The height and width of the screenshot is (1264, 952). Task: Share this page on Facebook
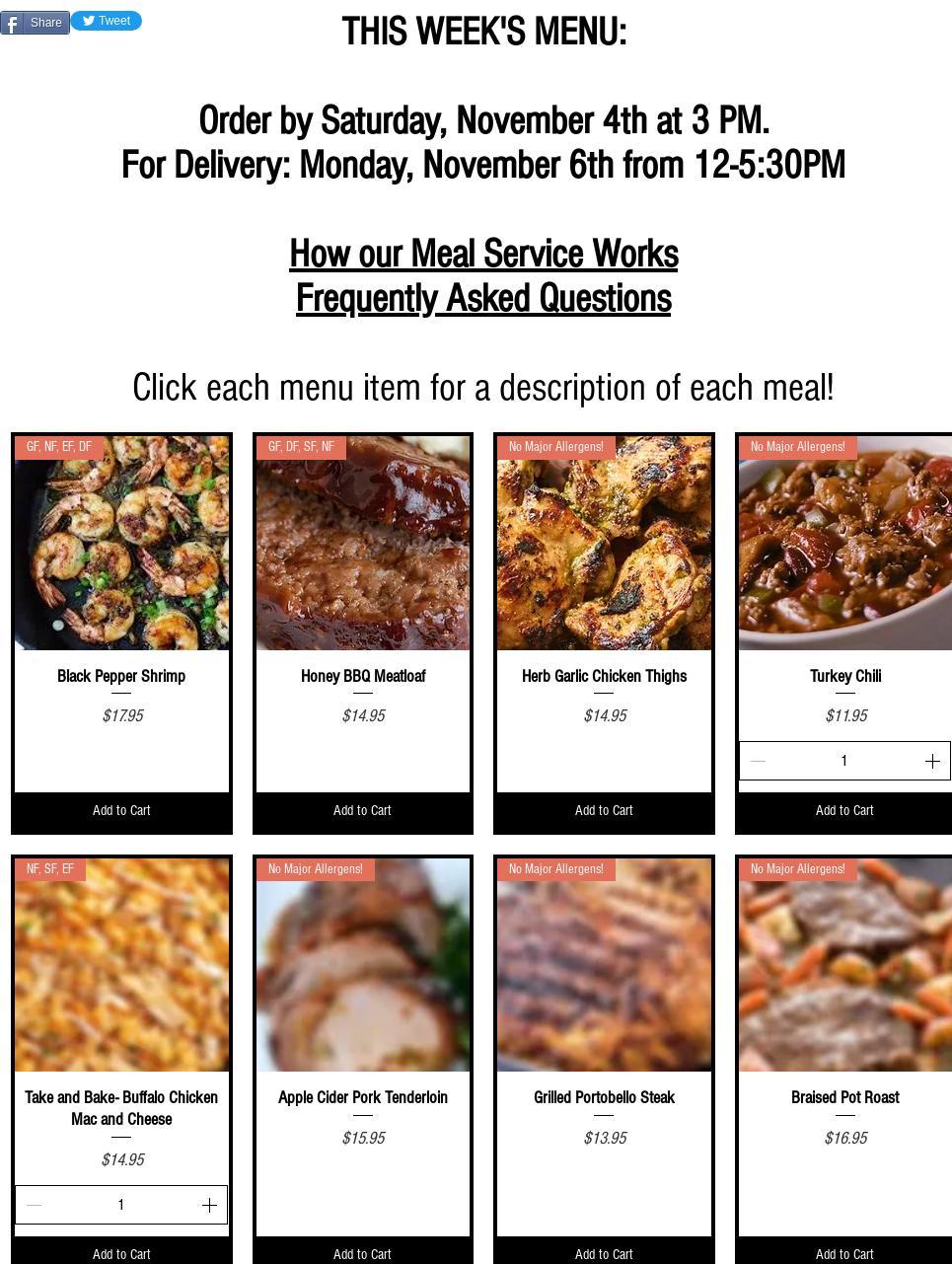pos(35,23)
